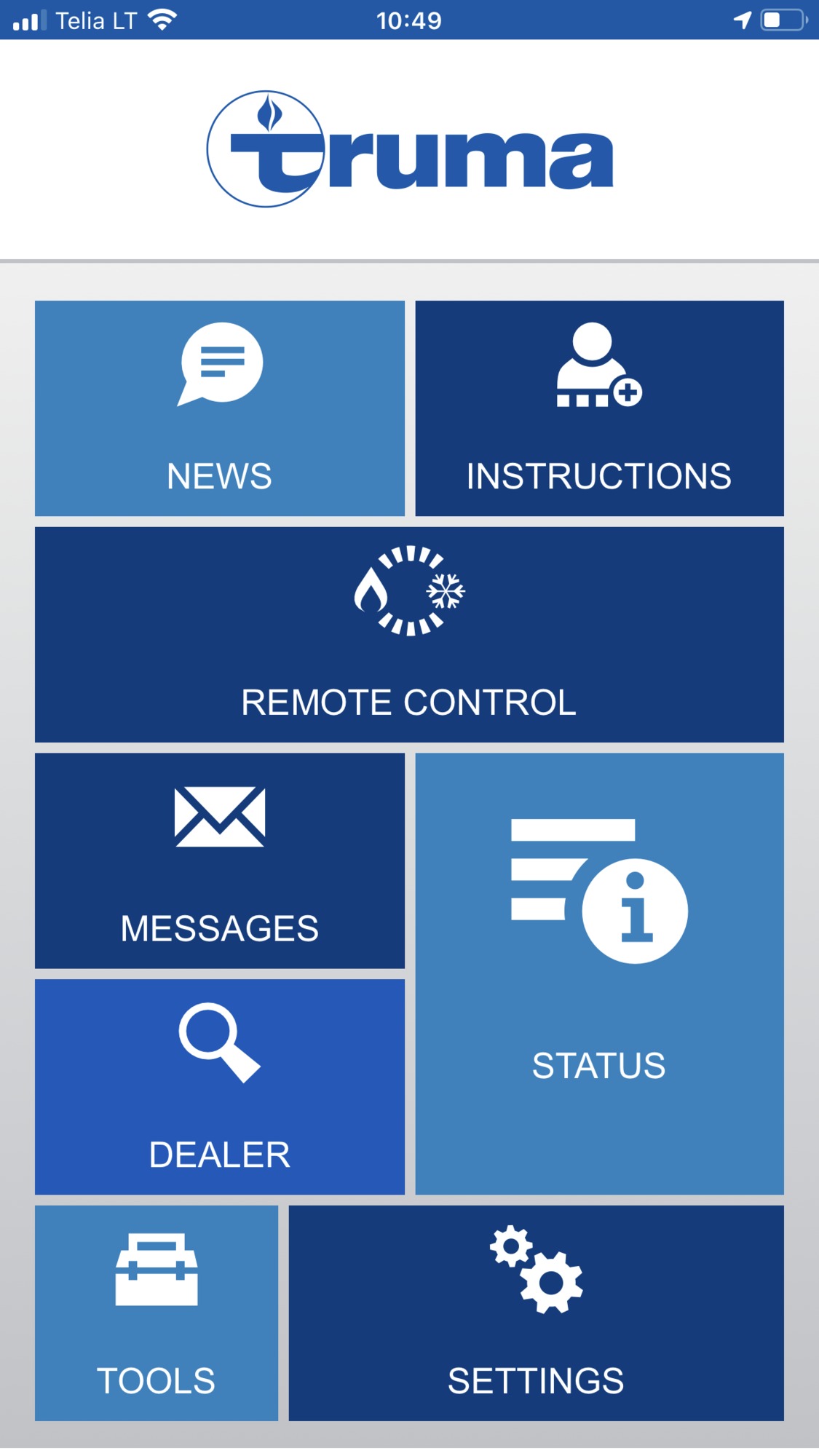The width and height of the screenshot is (819, 1456).
Task: Go to Settings
Action: [x=537, y=1313]
